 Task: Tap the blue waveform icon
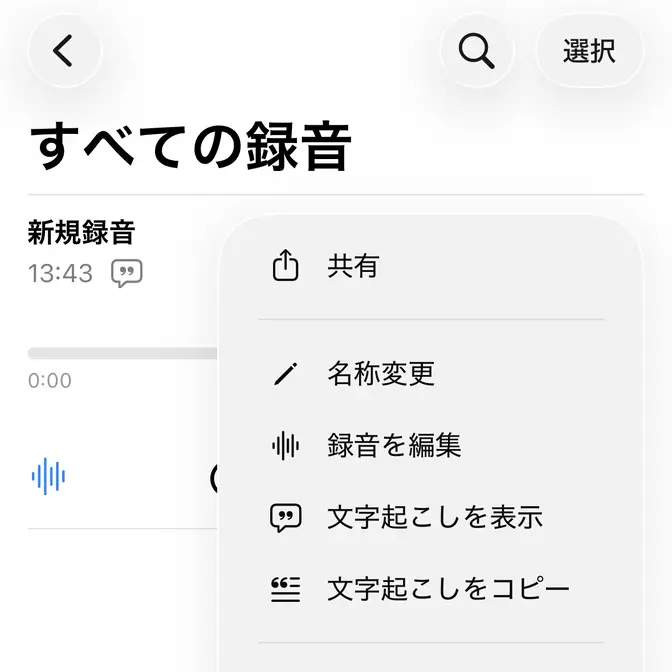(x=48, y=476)
